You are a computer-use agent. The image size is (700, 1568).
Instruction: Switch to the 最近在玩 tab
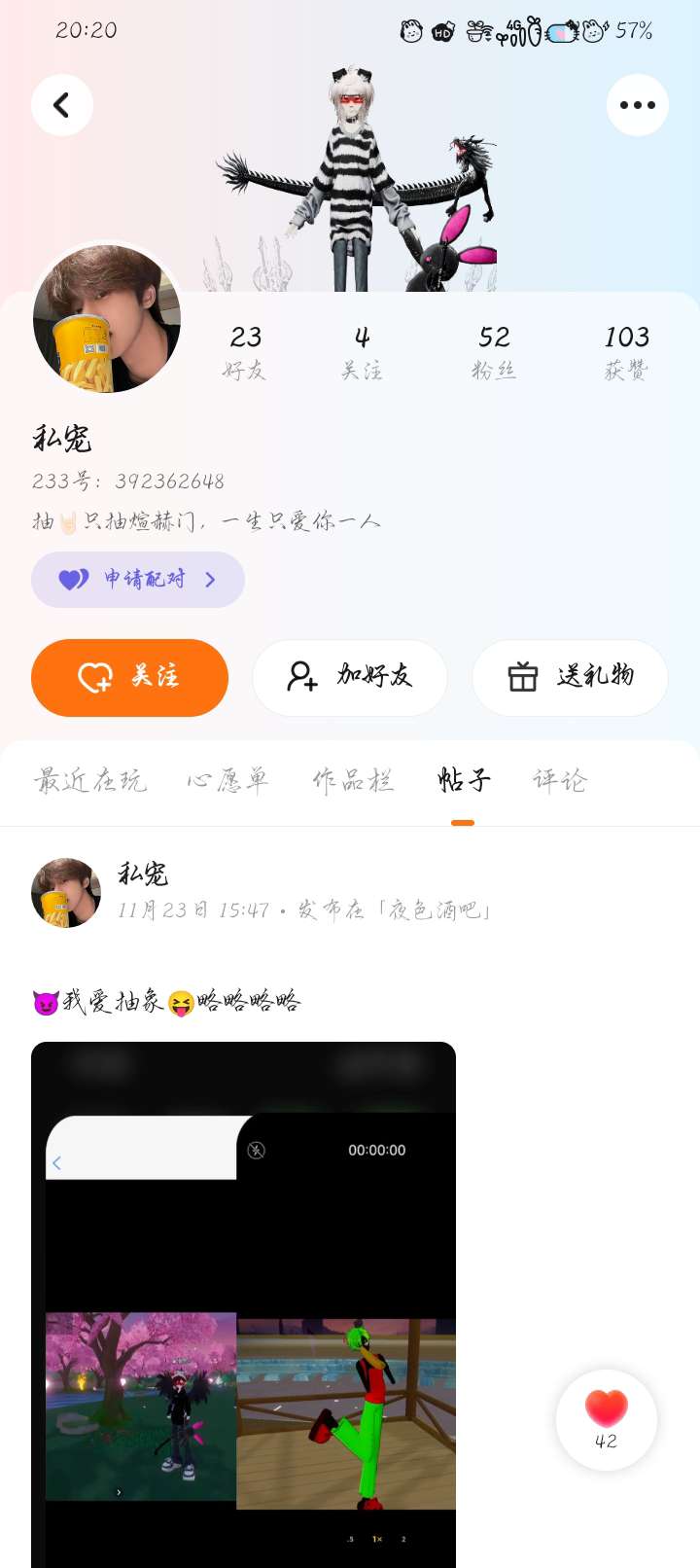tap(90, 780)
